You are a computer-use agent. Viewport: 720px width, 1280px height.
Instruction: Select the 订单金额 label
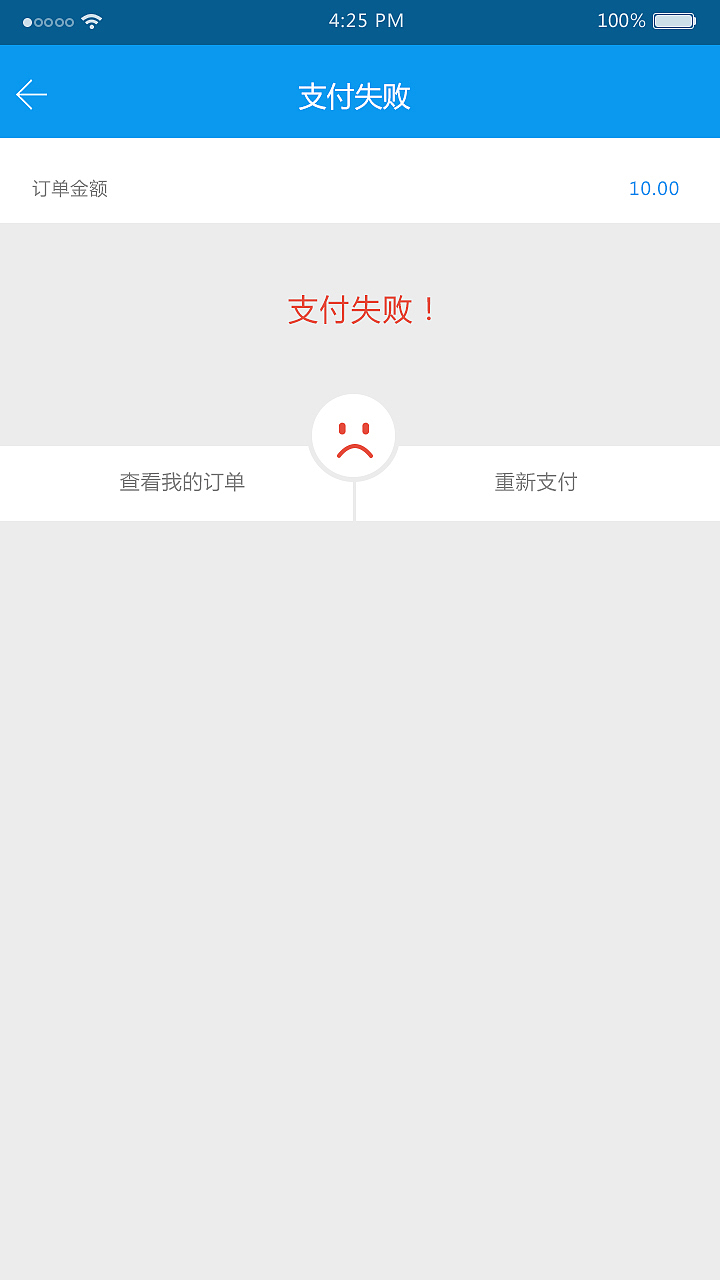click(x=70, y=188)
